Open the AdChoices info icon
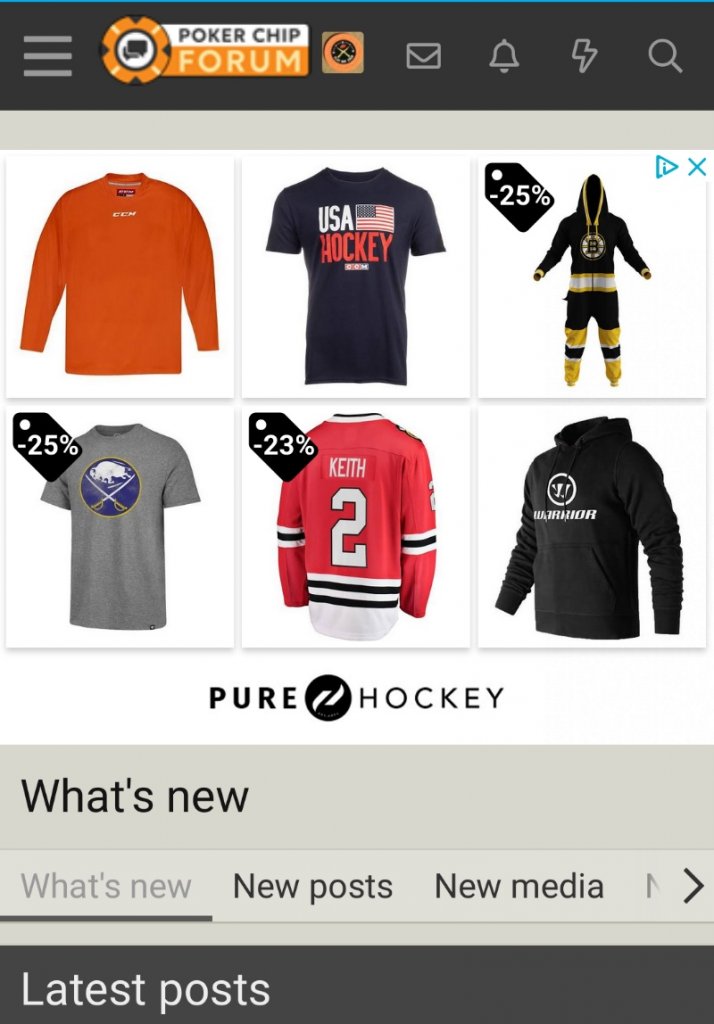Screen dimensions: 714x1024 click(667, 167)
